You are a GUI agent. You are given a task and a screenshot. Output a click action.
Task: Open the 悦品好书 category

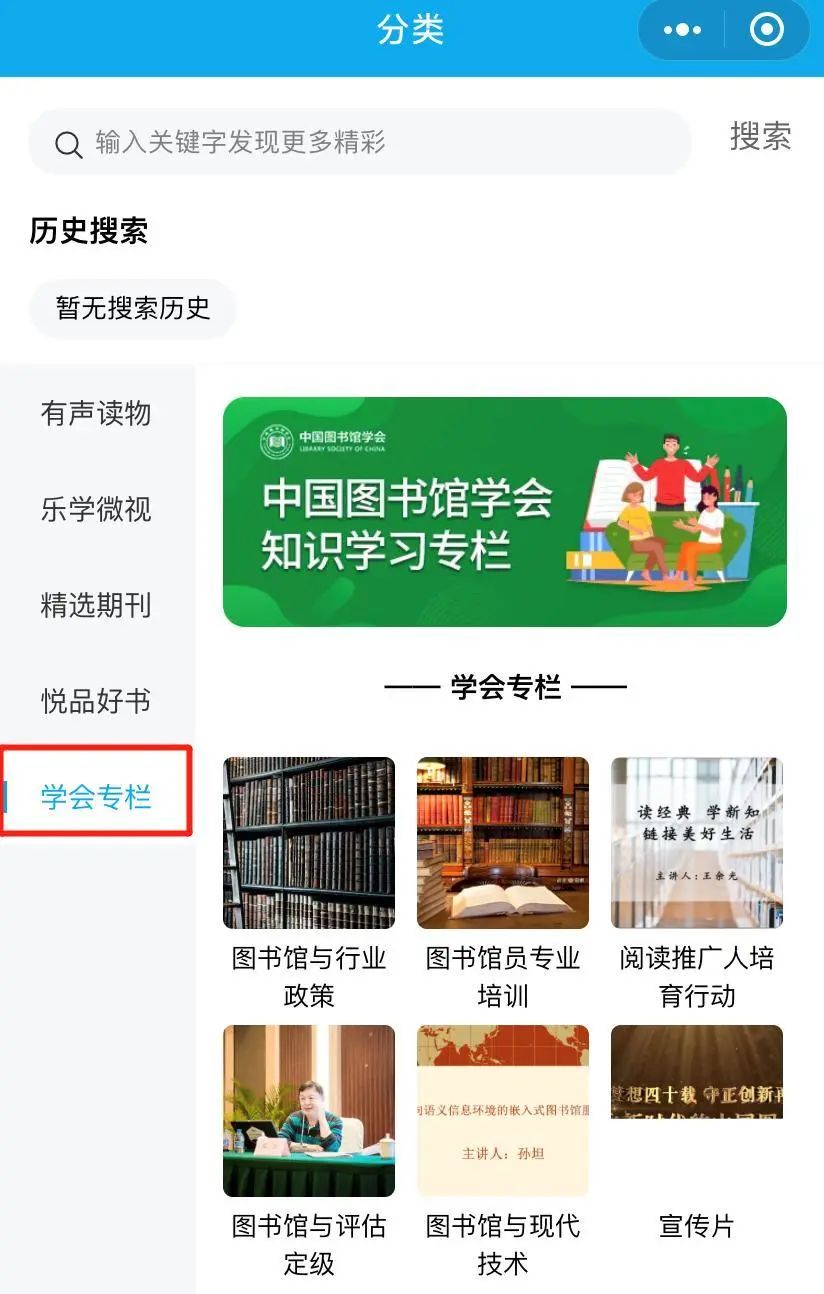point(96,701)
